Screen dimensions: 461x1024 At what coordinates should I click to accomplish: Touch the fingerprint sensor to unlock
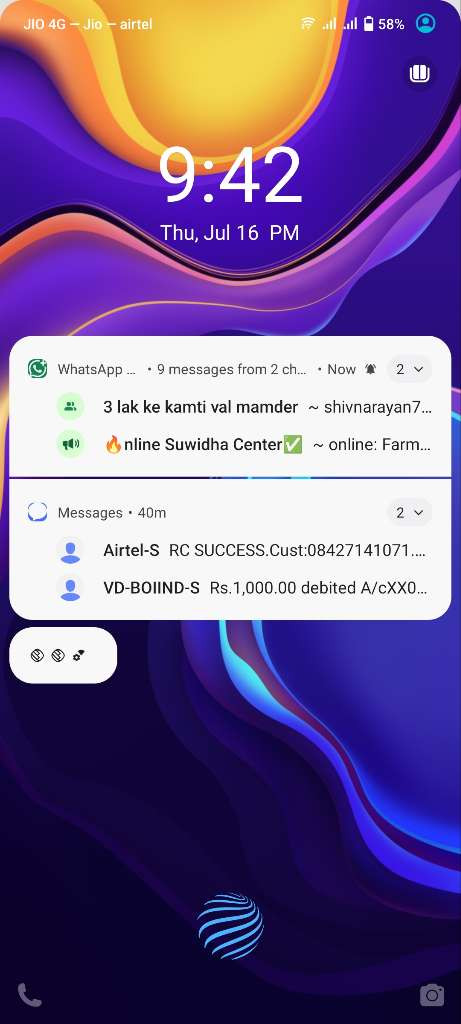(230, 926)
